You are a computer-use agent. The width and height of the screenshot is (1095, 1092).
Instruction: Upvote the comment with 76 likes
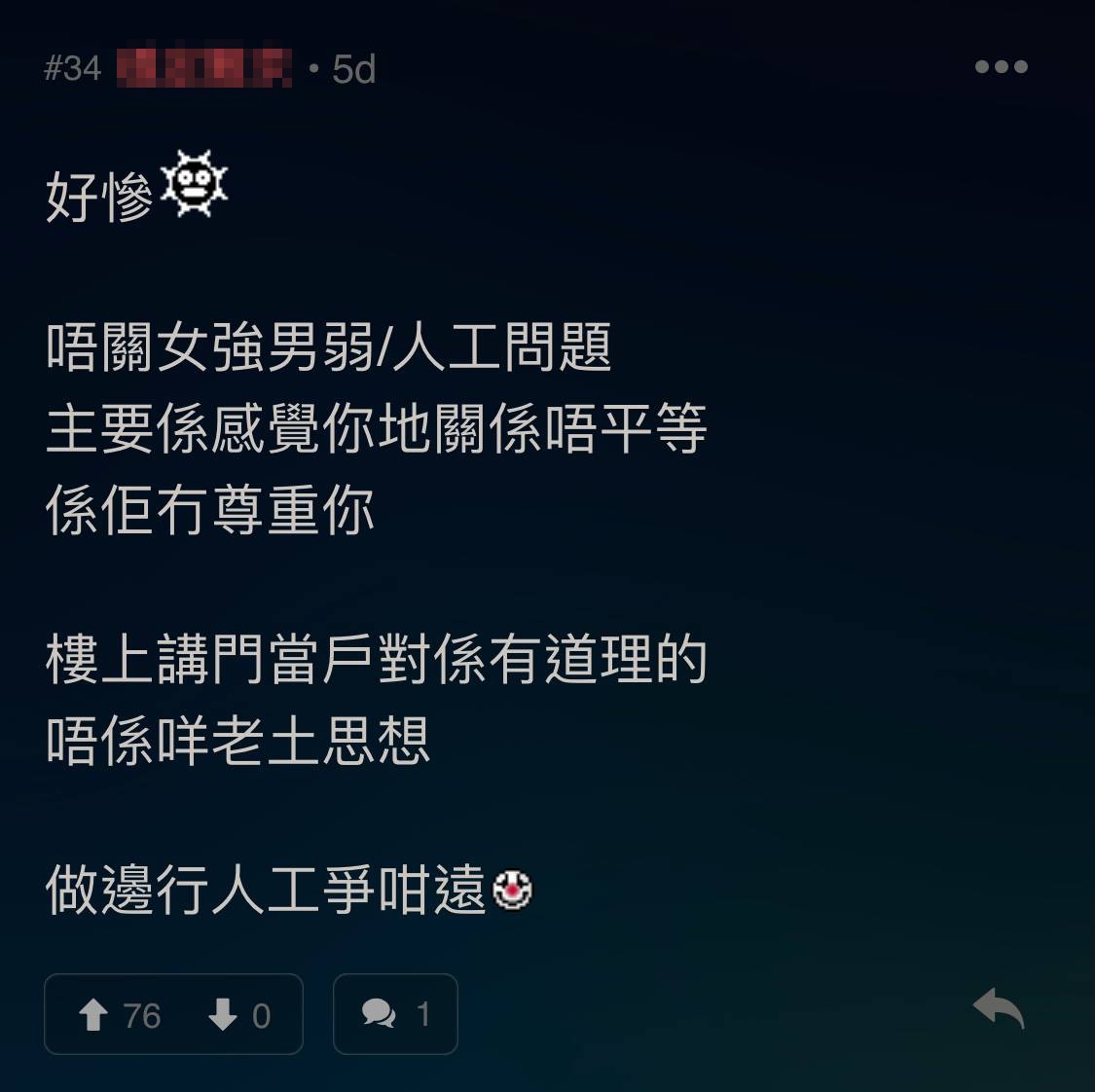tap(94, 1015)
